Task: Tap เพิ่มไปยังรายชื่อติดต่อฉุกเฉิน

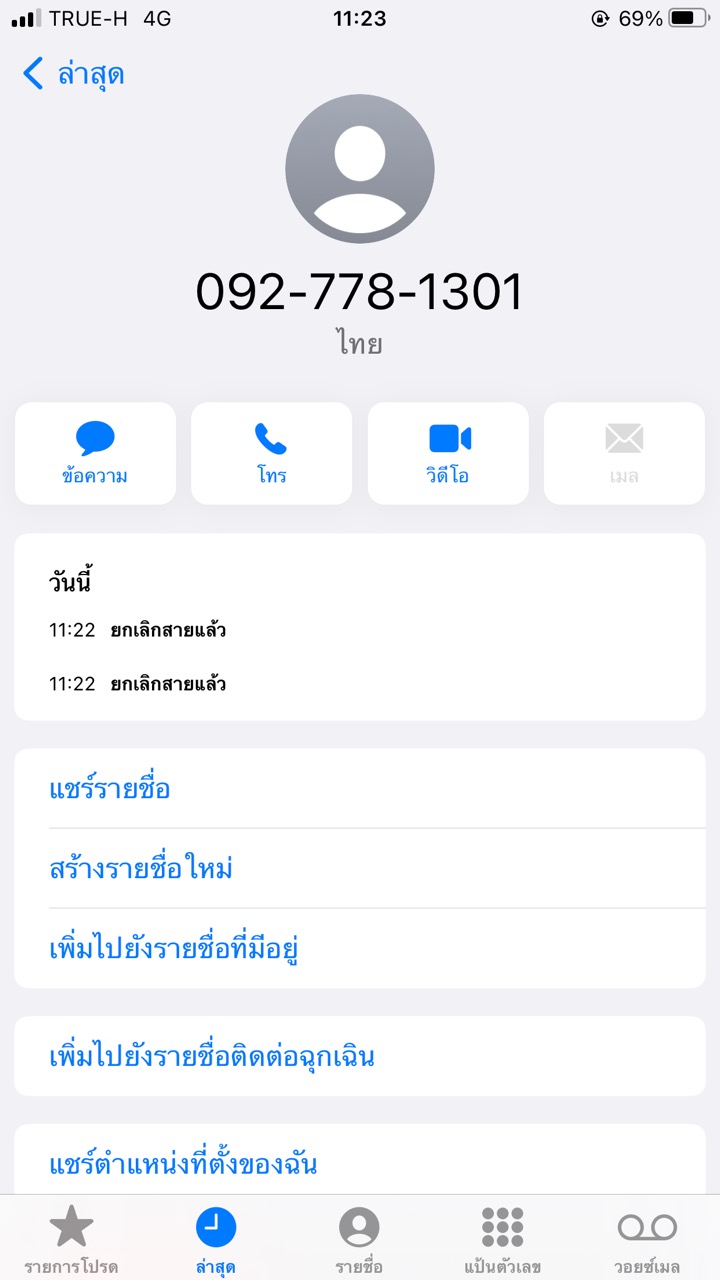Action: pyautogui.click(x=212, y=1057)
